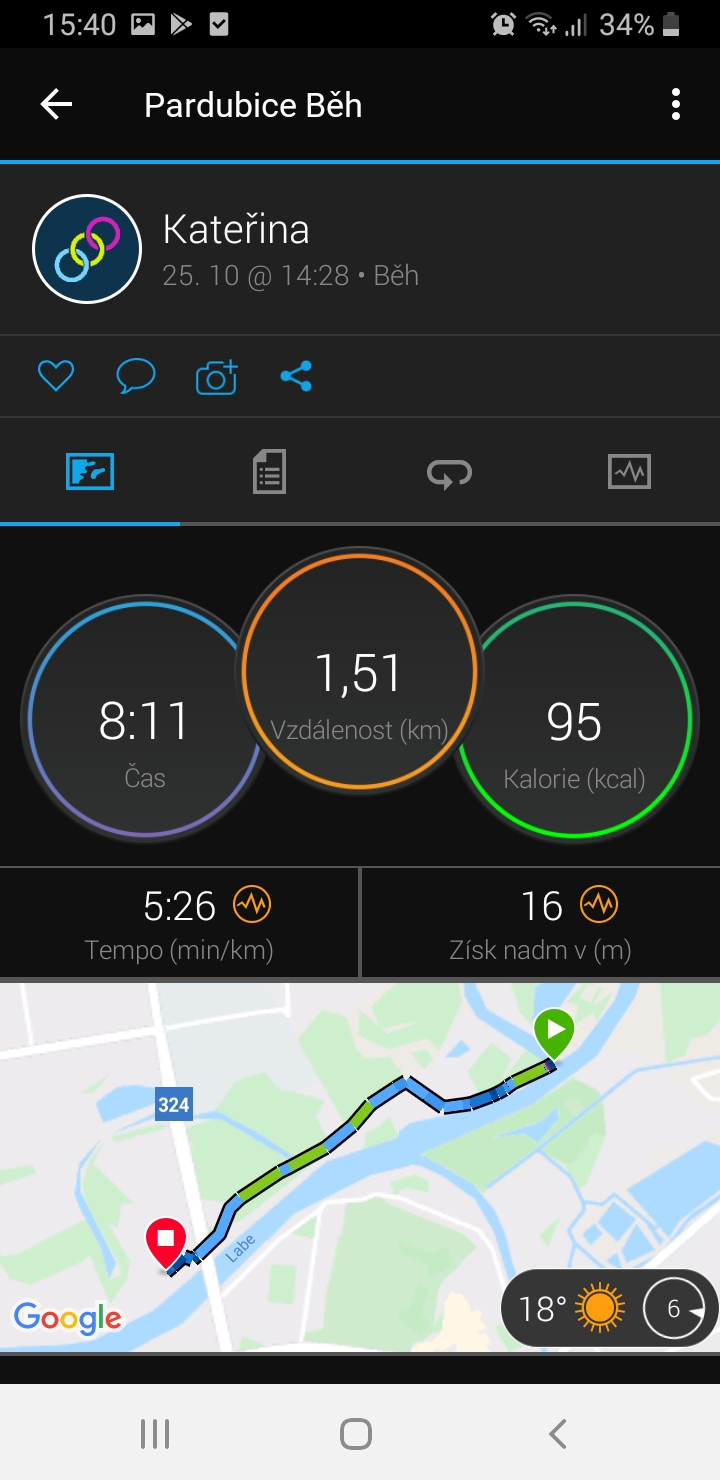Switch to the stats list tab
This screenshot has width=720, height=1480.
pyautogui.click(x=269, y=471)
